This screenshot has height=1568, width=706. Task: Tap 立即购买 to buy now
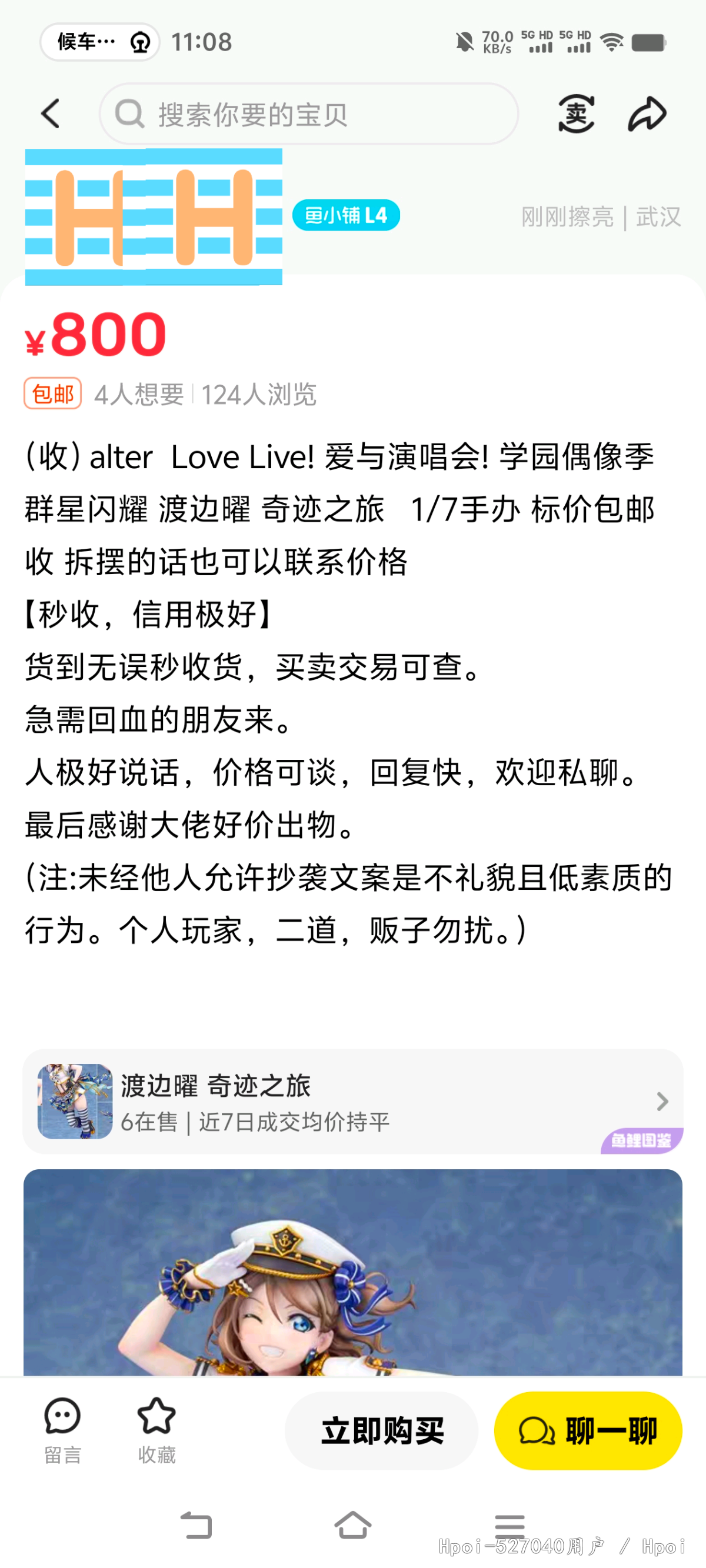381,1431
